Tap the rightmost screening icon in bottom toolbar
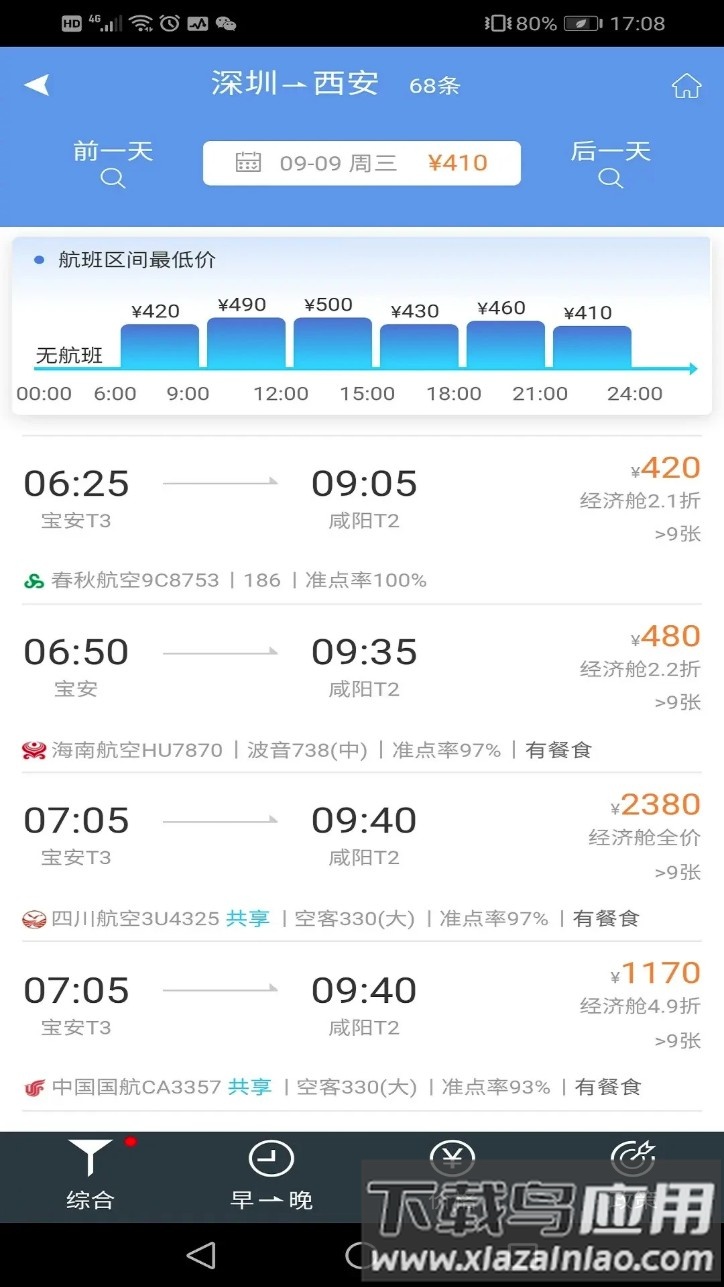 coord(634,1155)
